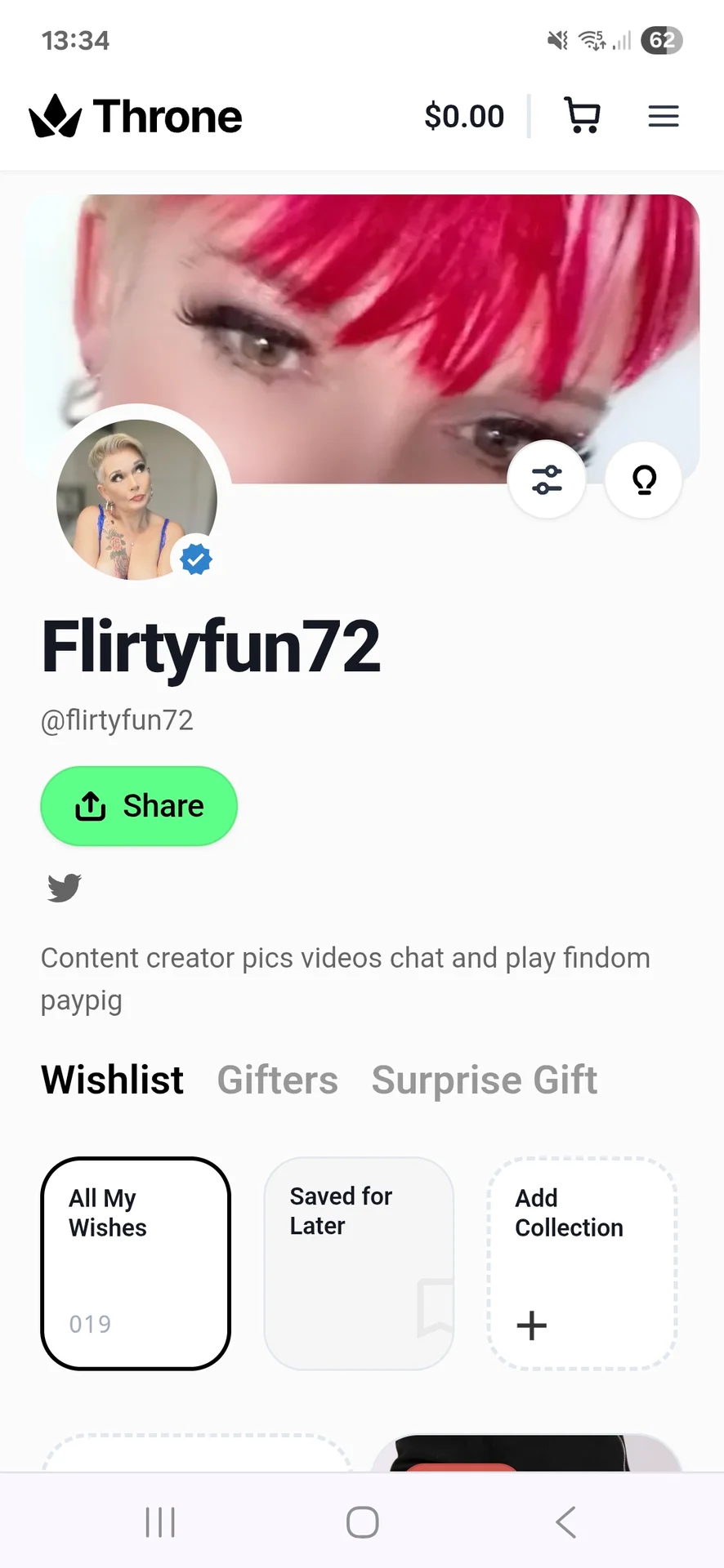This screenshot has height=1568, width=724.
Task: Tap the lightbulb tips icon
Action: click(x=644, y=479)
